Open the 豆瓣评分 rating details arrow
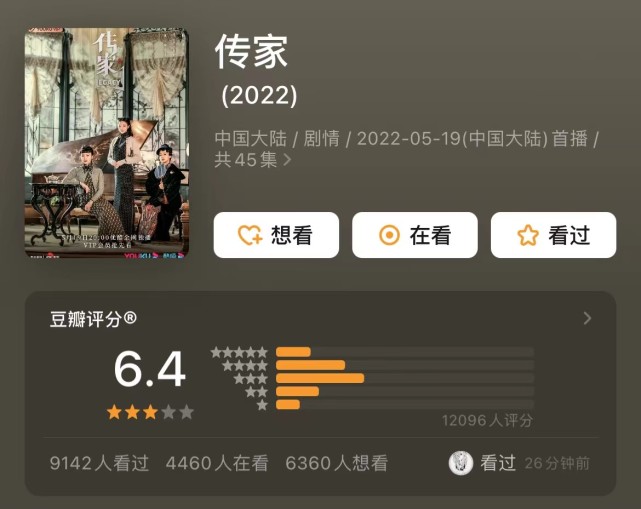This screenshot has width=641, height=509. (587, 318)
